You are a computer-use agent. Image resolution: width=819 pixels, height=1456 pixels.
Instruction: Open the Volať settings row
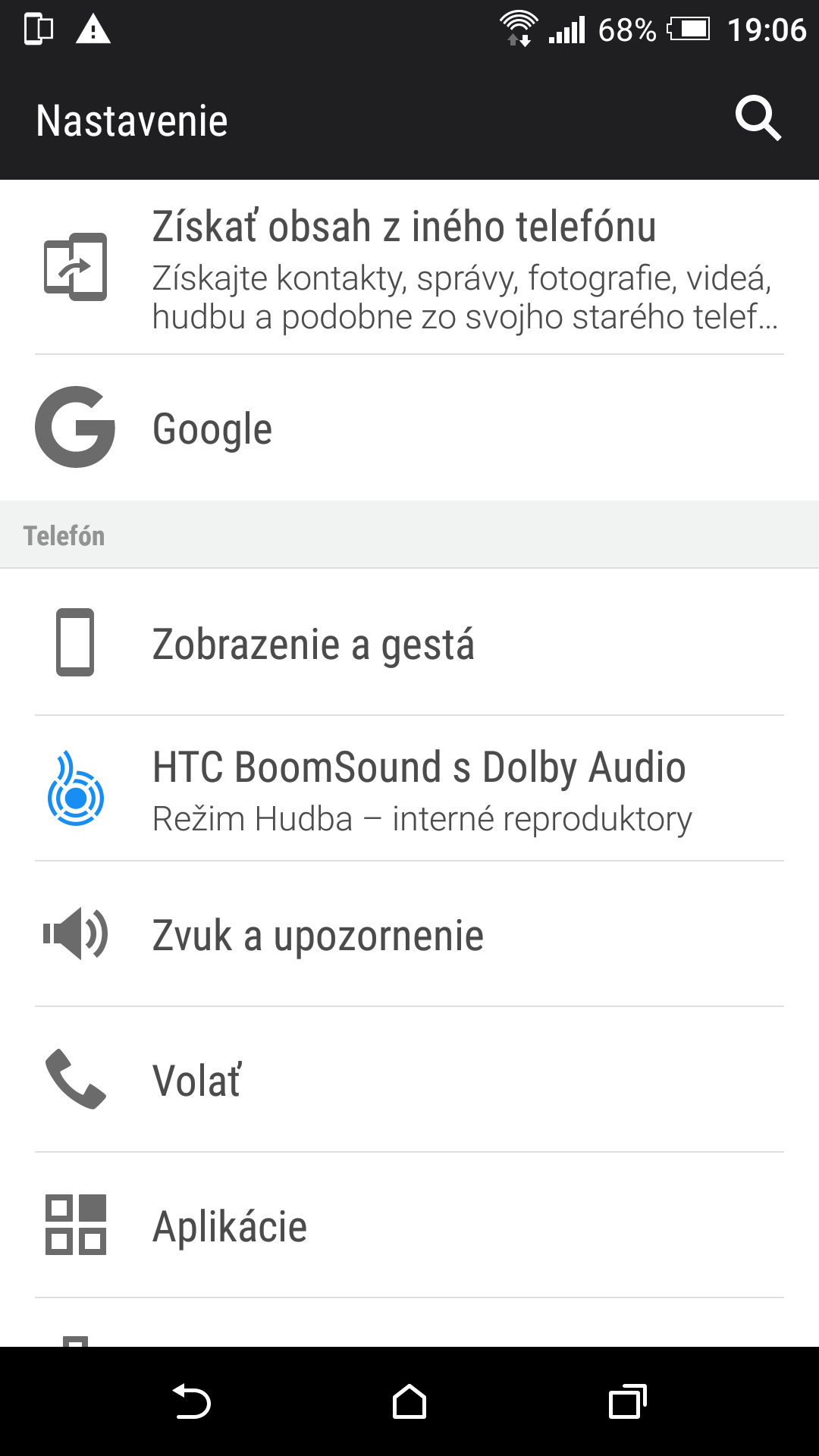pyautogui.click(x=409, y=1080)
